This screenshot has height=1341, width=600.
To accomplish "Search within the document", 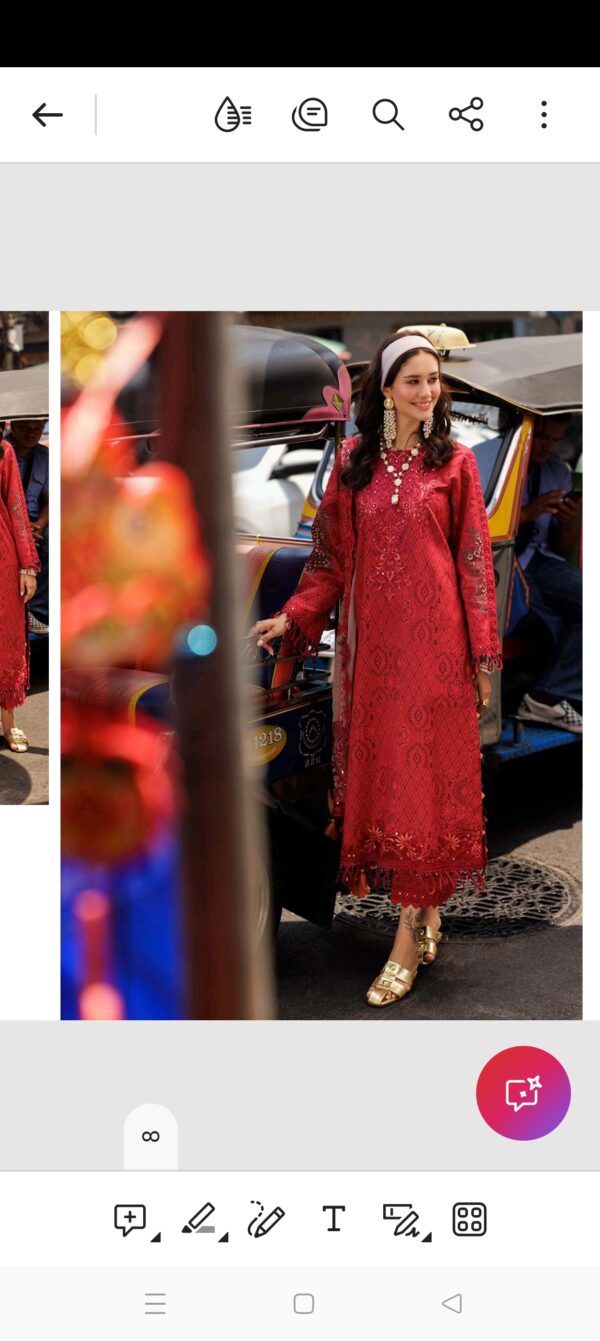I will click(x=388, y=115).
